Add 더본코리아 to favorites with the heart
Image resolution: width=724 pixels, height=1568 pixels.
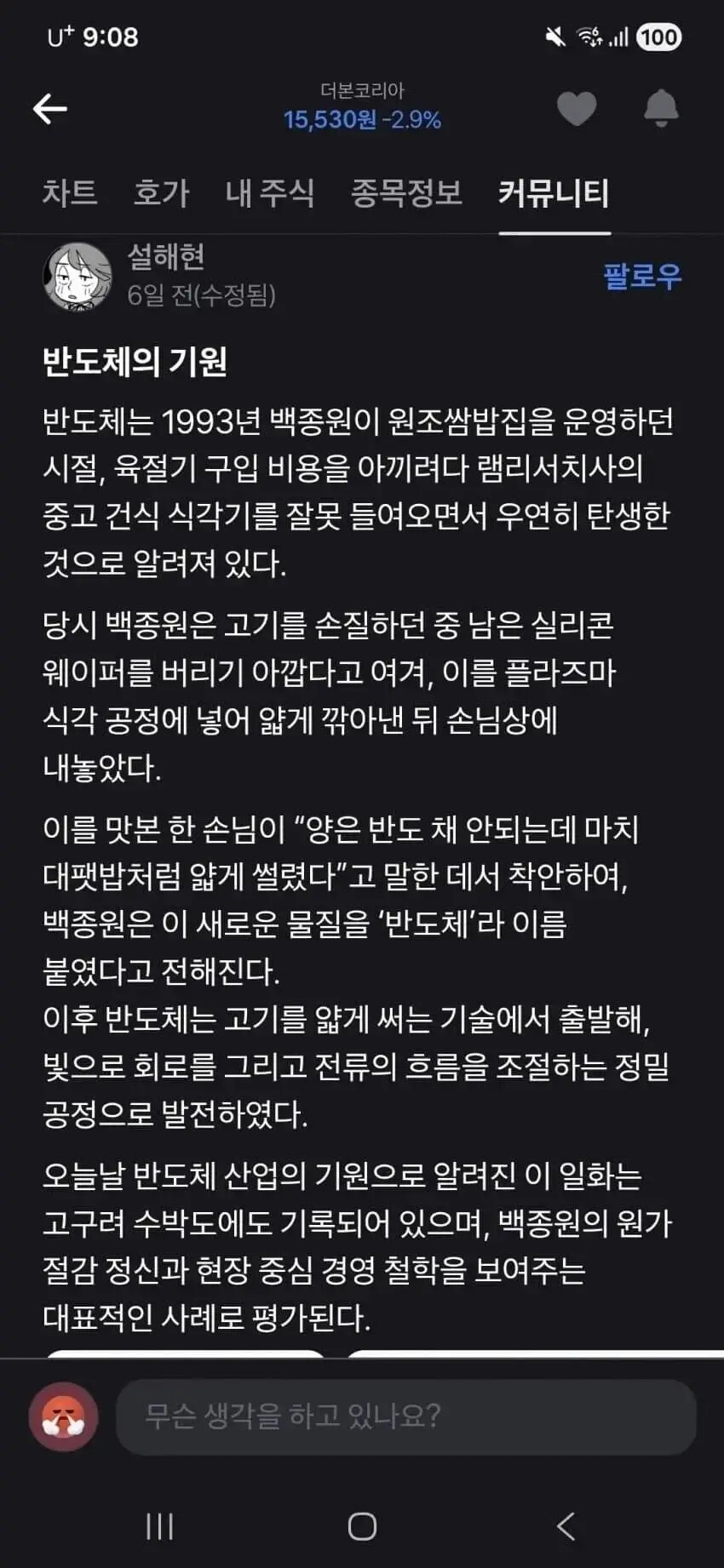click(577, 108)
